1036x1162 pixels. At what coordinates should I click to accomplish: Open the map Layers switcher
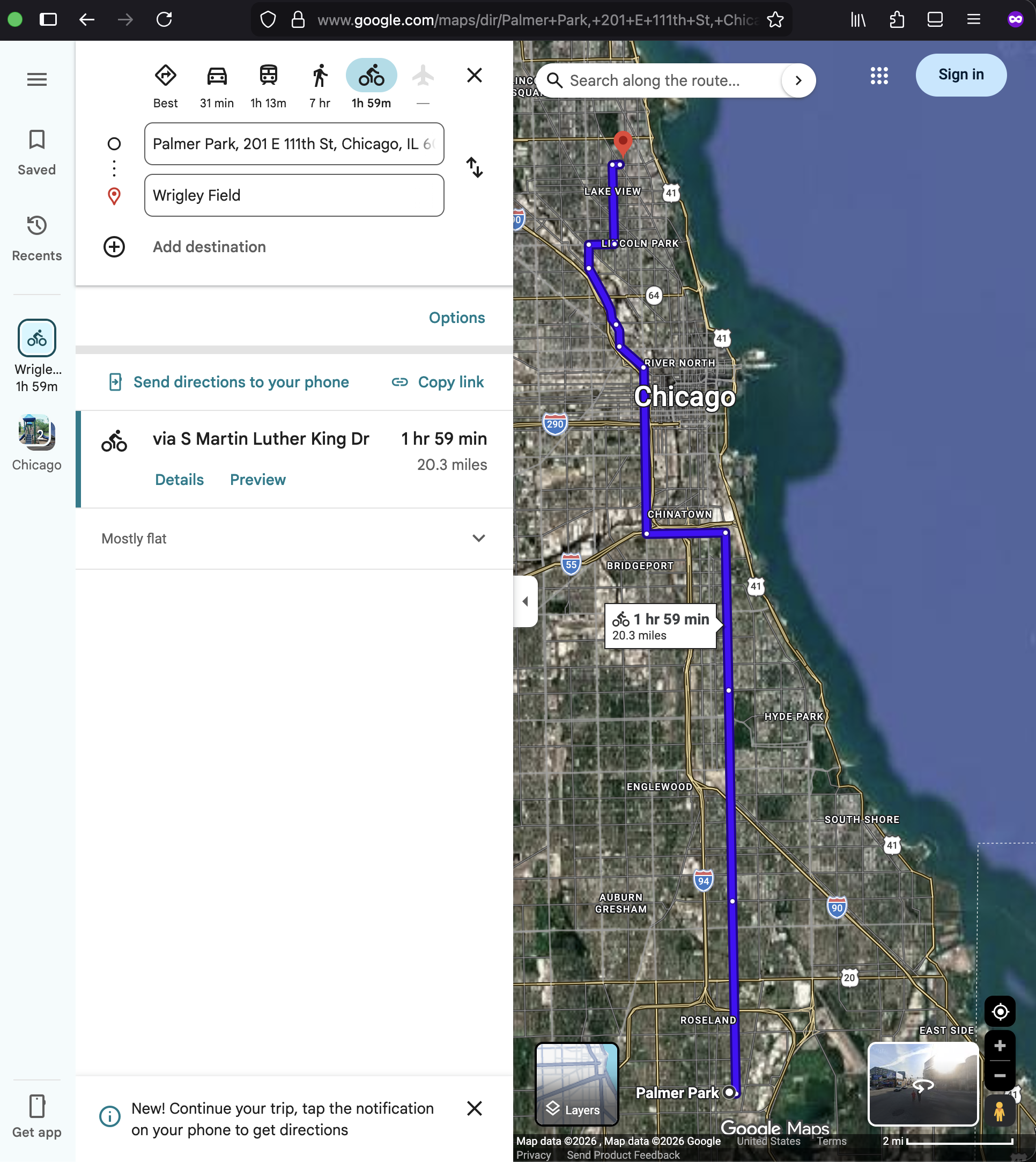coord(576,1085)
